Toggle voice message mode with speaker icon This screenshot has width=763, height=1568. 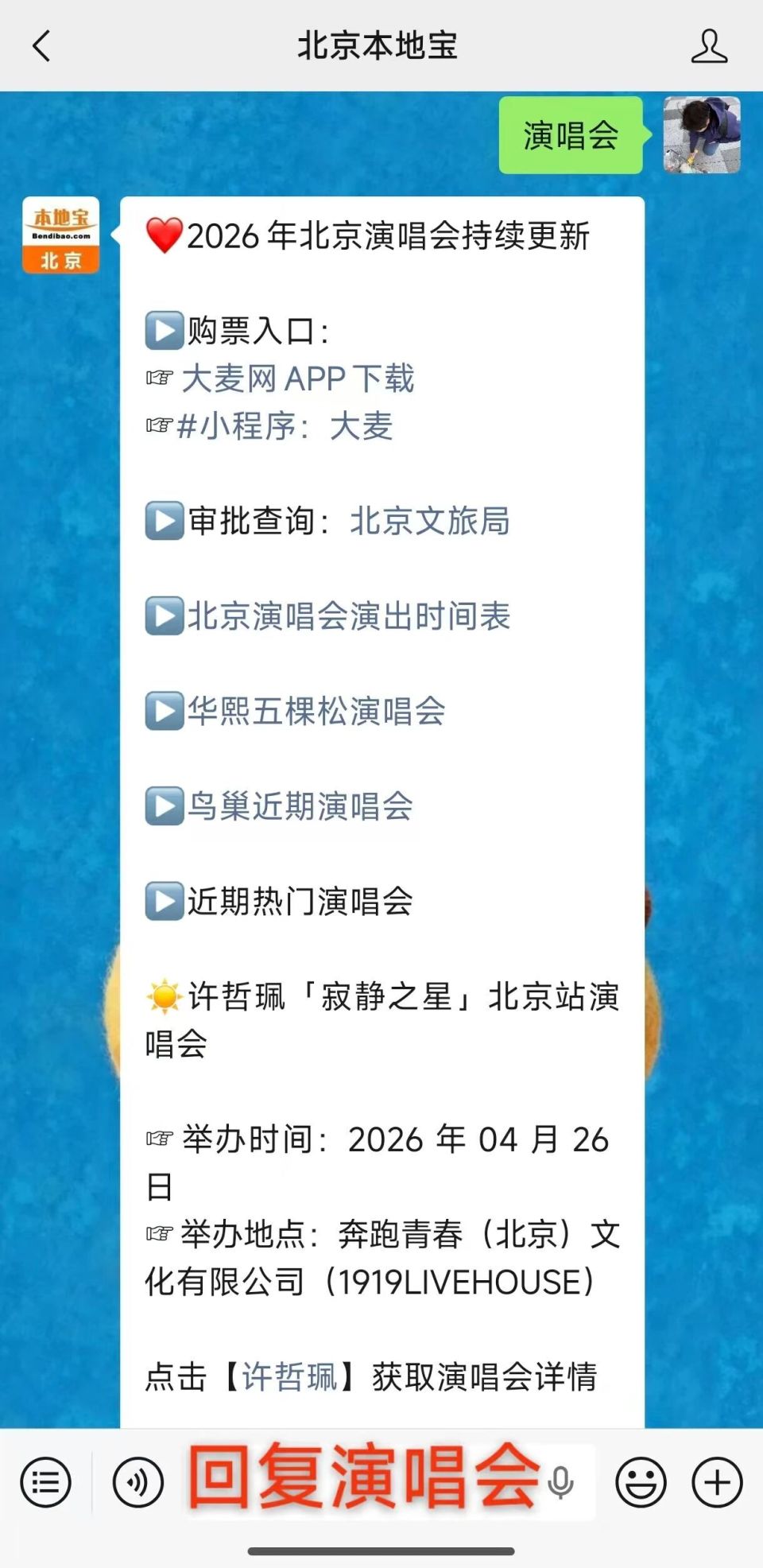[135, 1482]
